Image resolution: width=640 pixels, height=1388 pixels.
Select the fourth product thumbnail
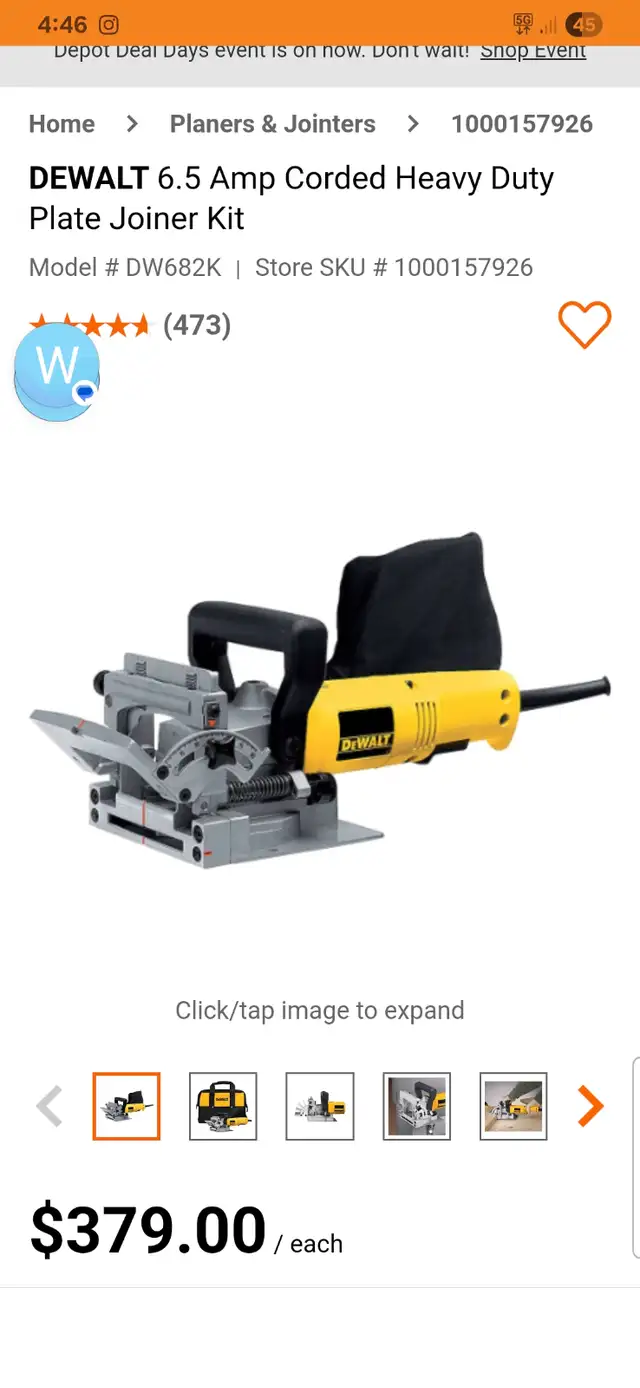click(x=417, y=1106)
